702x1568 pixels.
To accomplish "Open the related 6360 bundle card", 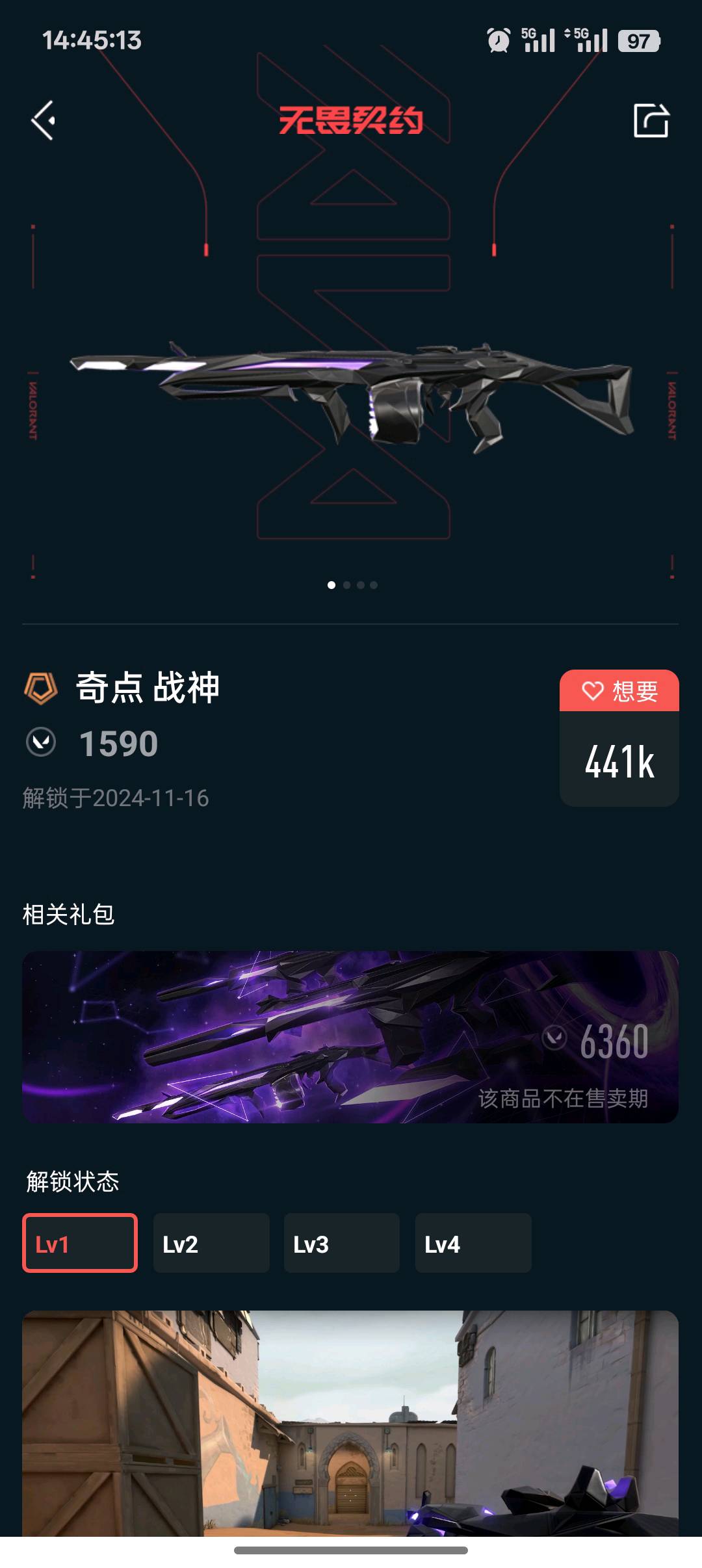I will [x=350, y=1037].
